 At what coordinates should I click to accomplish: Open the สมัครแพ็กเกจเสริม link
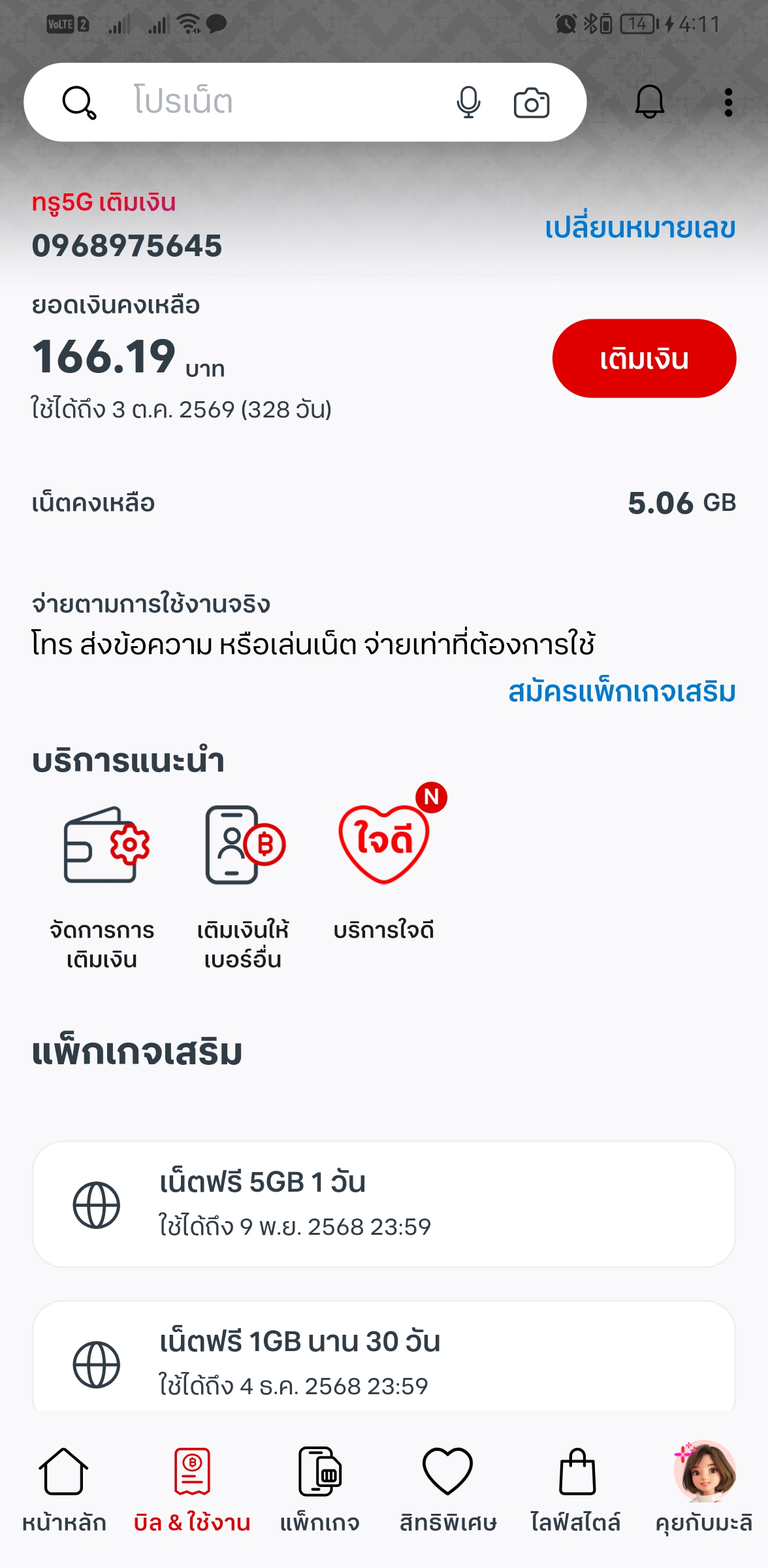click(x=622, y=692)
